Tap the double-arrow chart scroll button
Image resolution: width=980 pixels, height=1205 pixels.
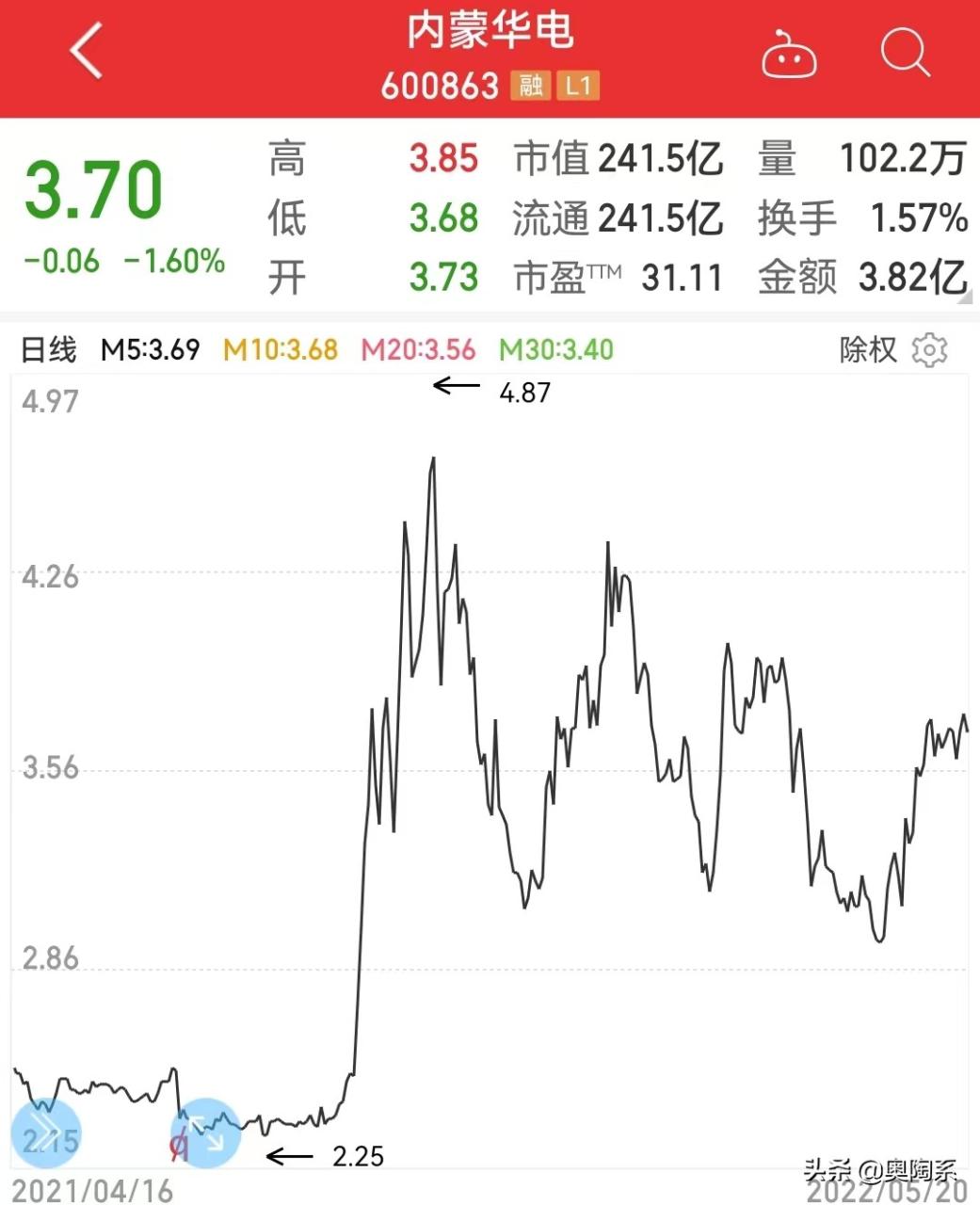[x=45, y=1133]
